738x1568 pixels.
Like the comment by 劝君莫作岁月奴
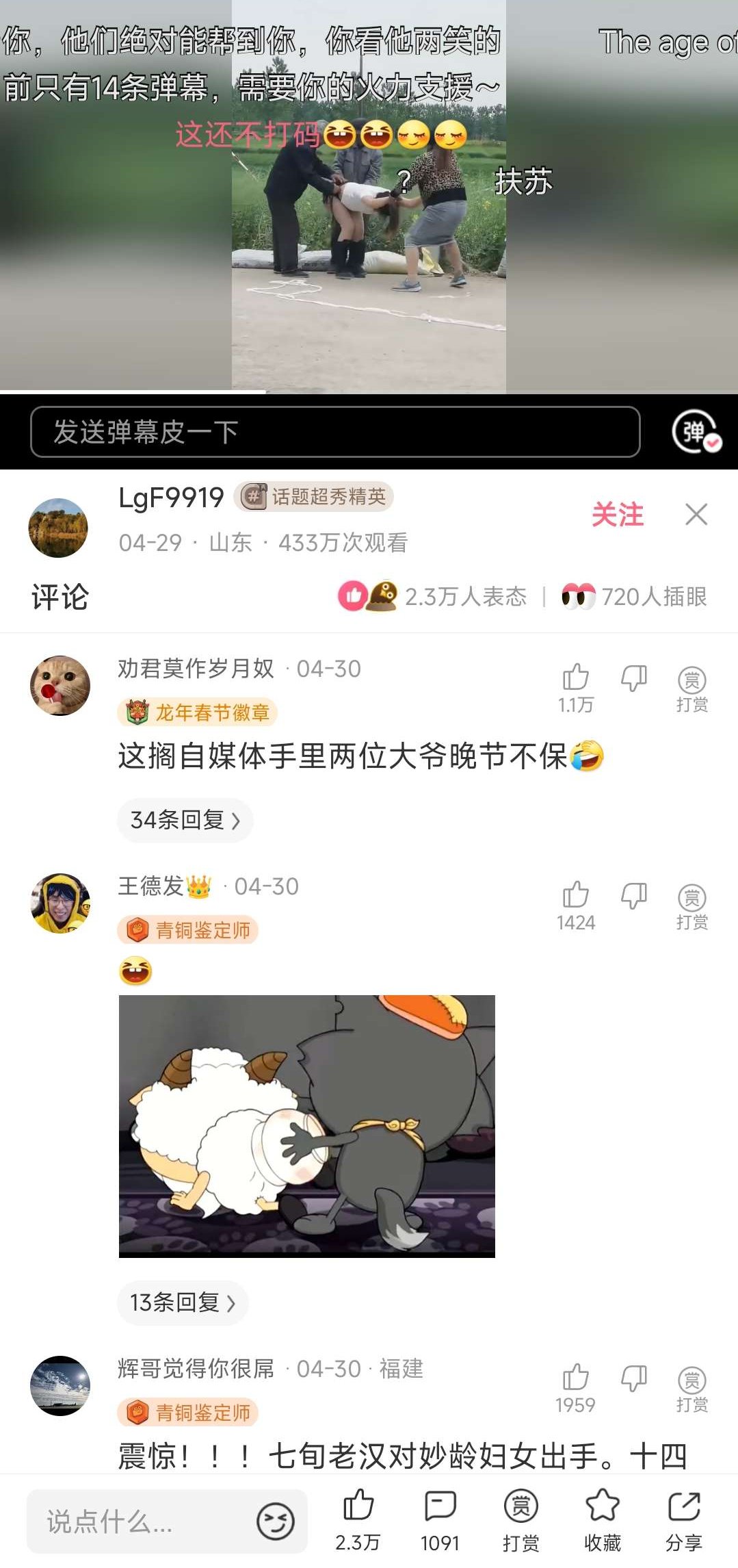[x=575, y=678]
